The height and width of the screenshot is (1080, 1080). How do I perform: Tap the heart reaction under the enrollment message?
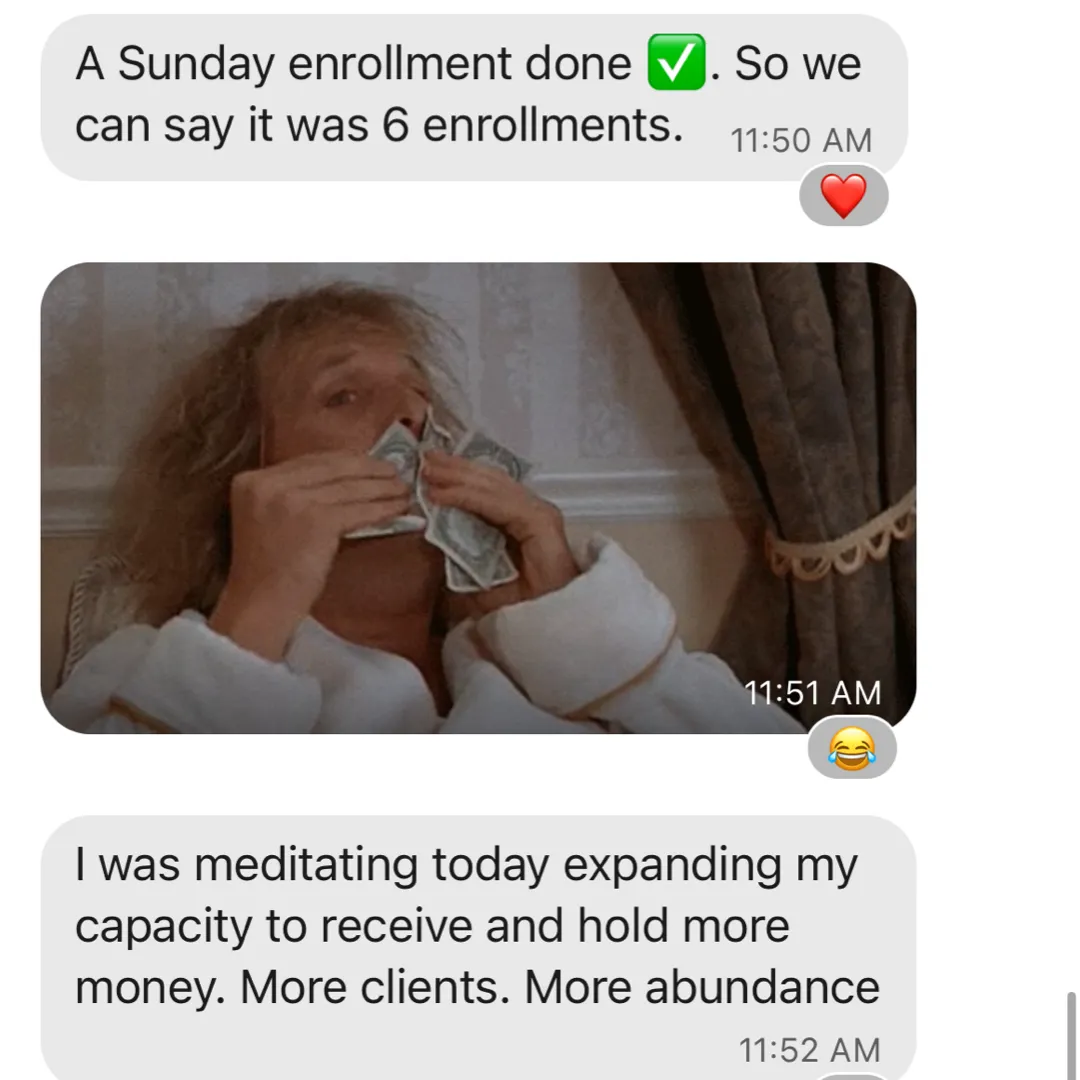coord(843,196)
